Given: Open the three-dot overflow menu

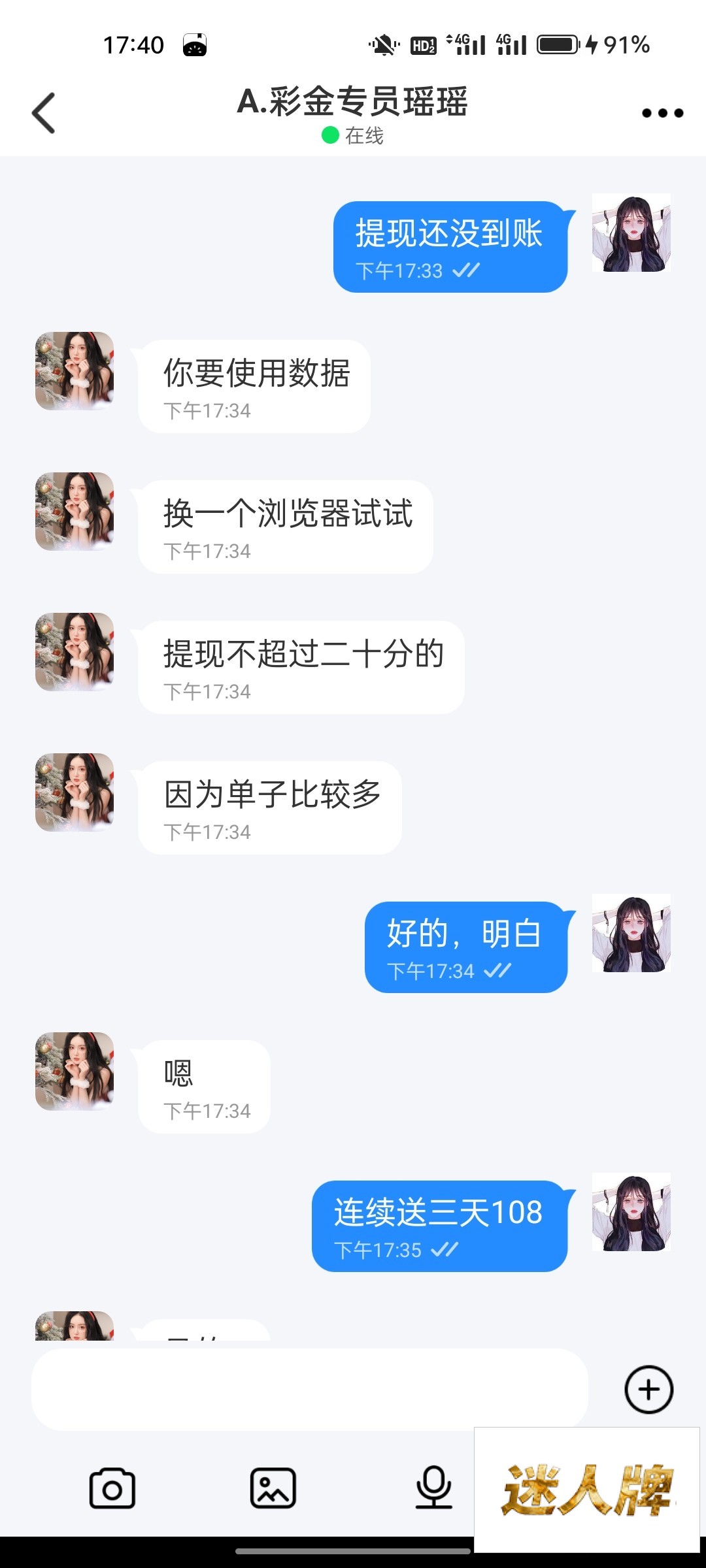Looking at the screenshot, I should (662, 113).
